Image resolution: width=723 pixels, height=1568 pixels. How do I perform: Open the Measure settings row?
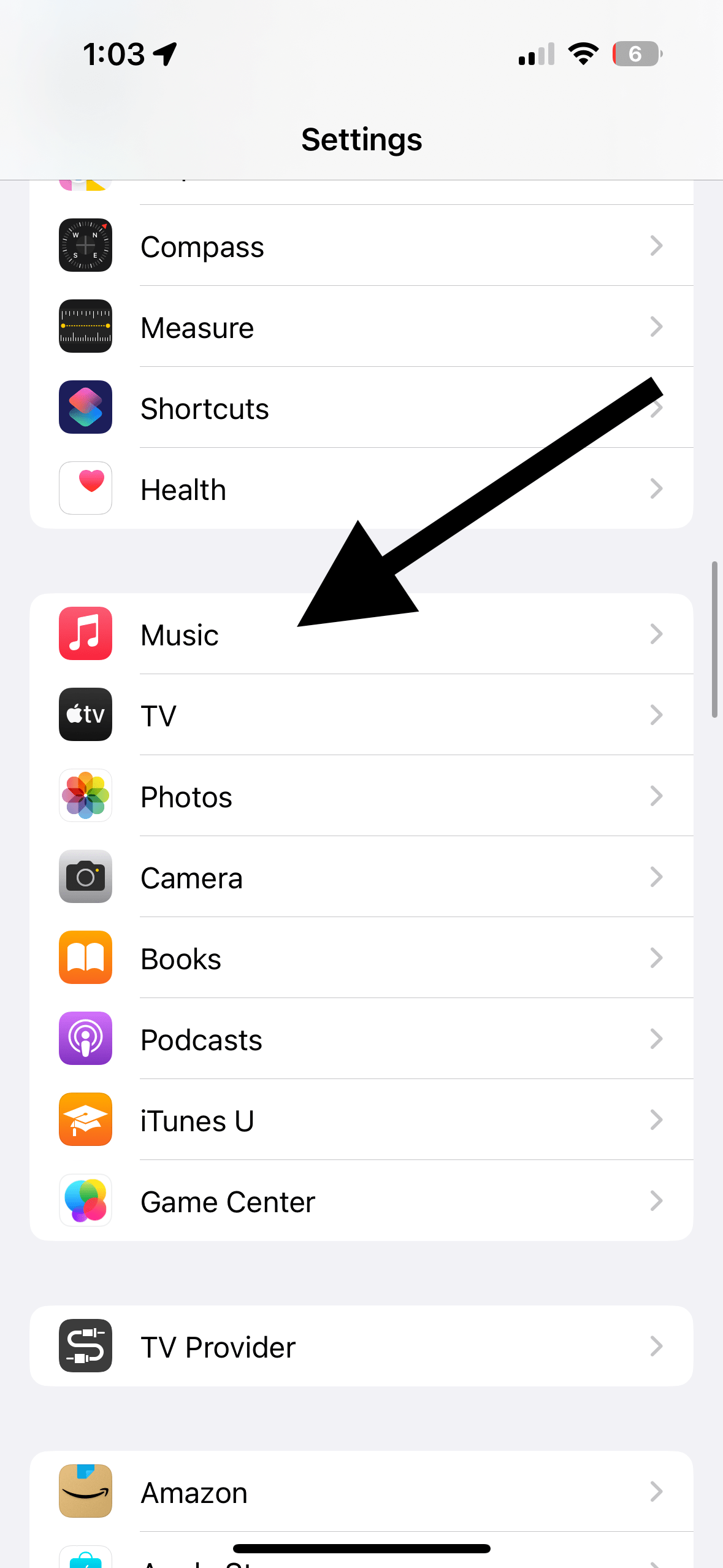(x=361, y=326)
